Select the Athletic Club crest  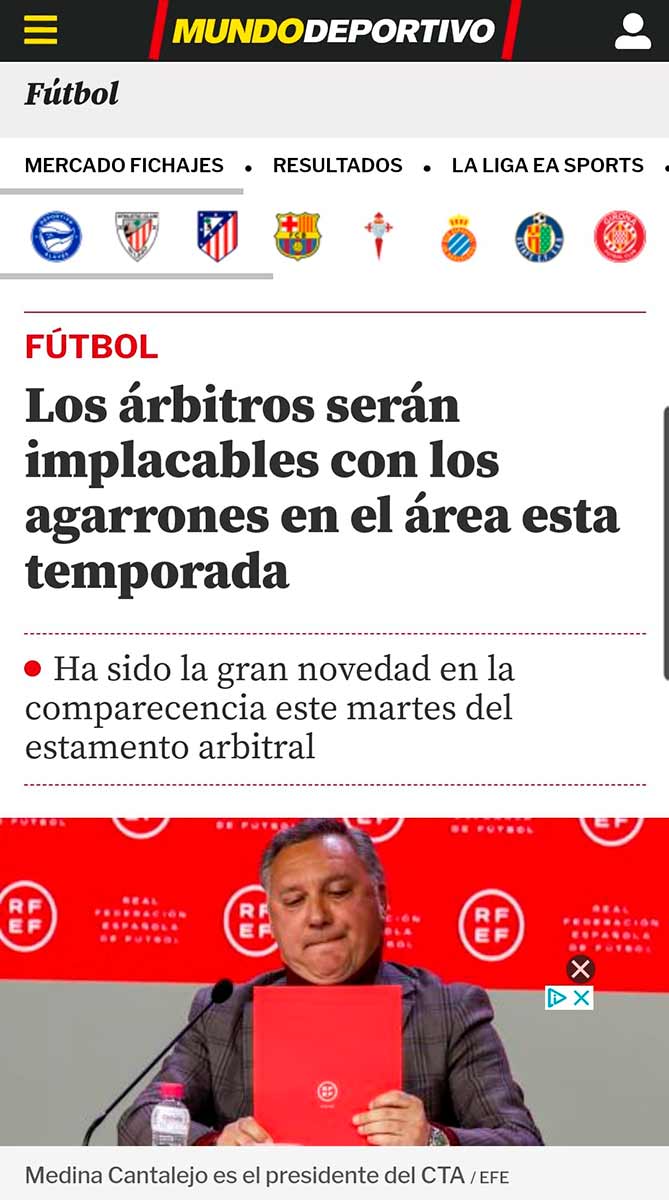pos(137,237)
